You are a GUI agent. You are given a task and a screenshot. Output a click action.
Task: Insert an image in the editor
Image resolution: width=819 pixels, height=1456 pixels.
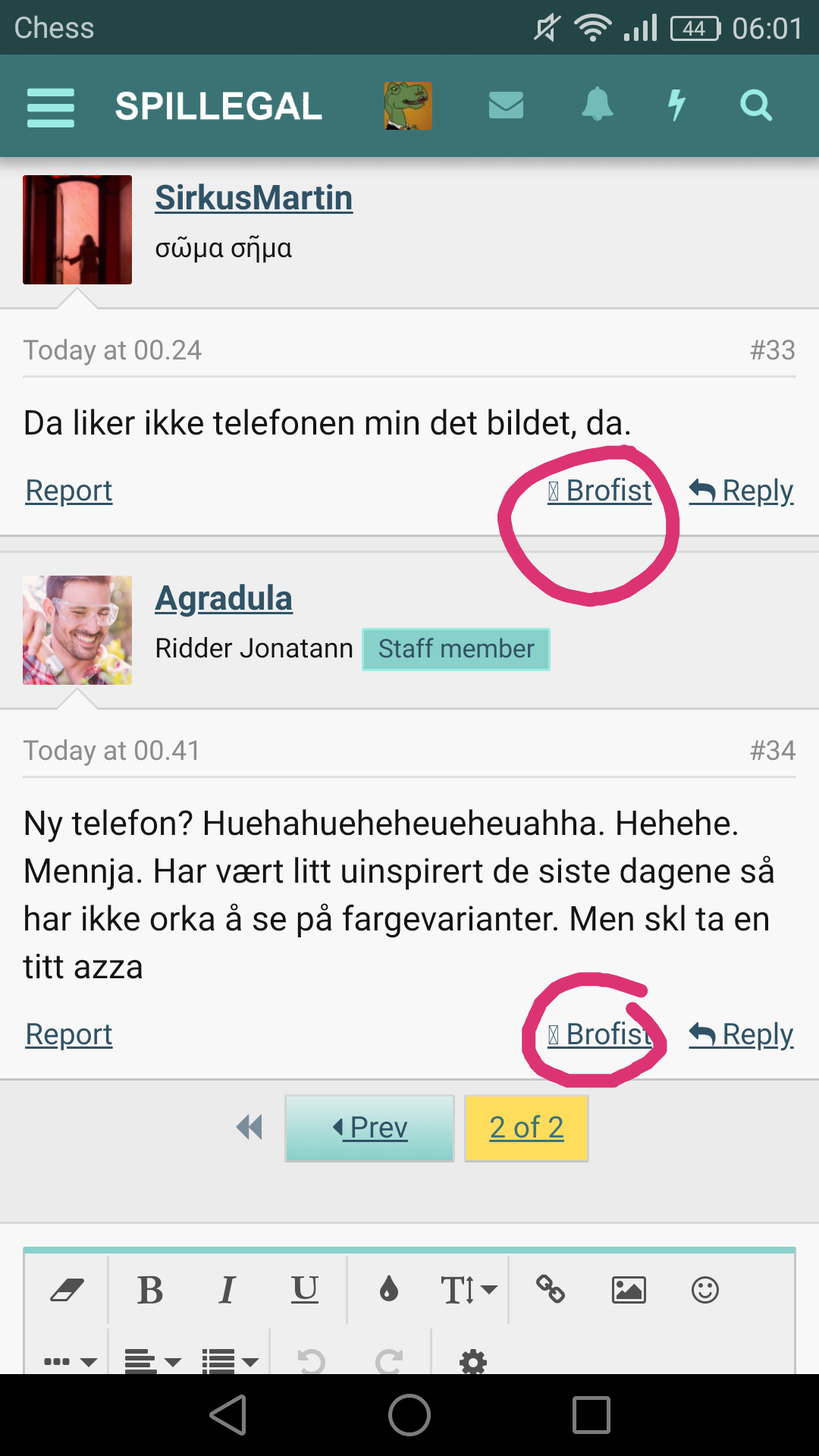pyautogui.click(x=629, y=1290)
